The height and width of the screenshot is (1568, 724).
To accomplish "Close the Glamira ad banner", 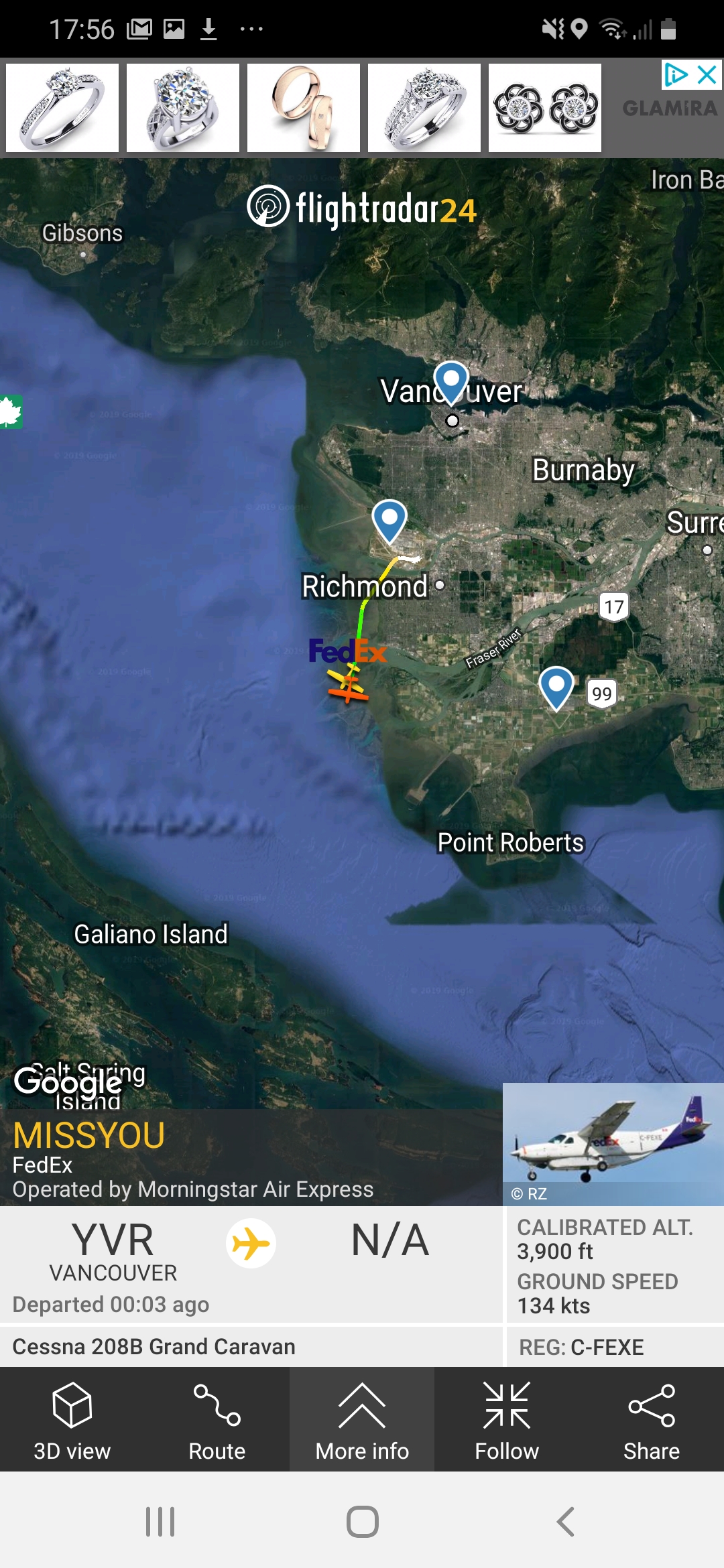I will pyautogui.click(x=708, y=75).
